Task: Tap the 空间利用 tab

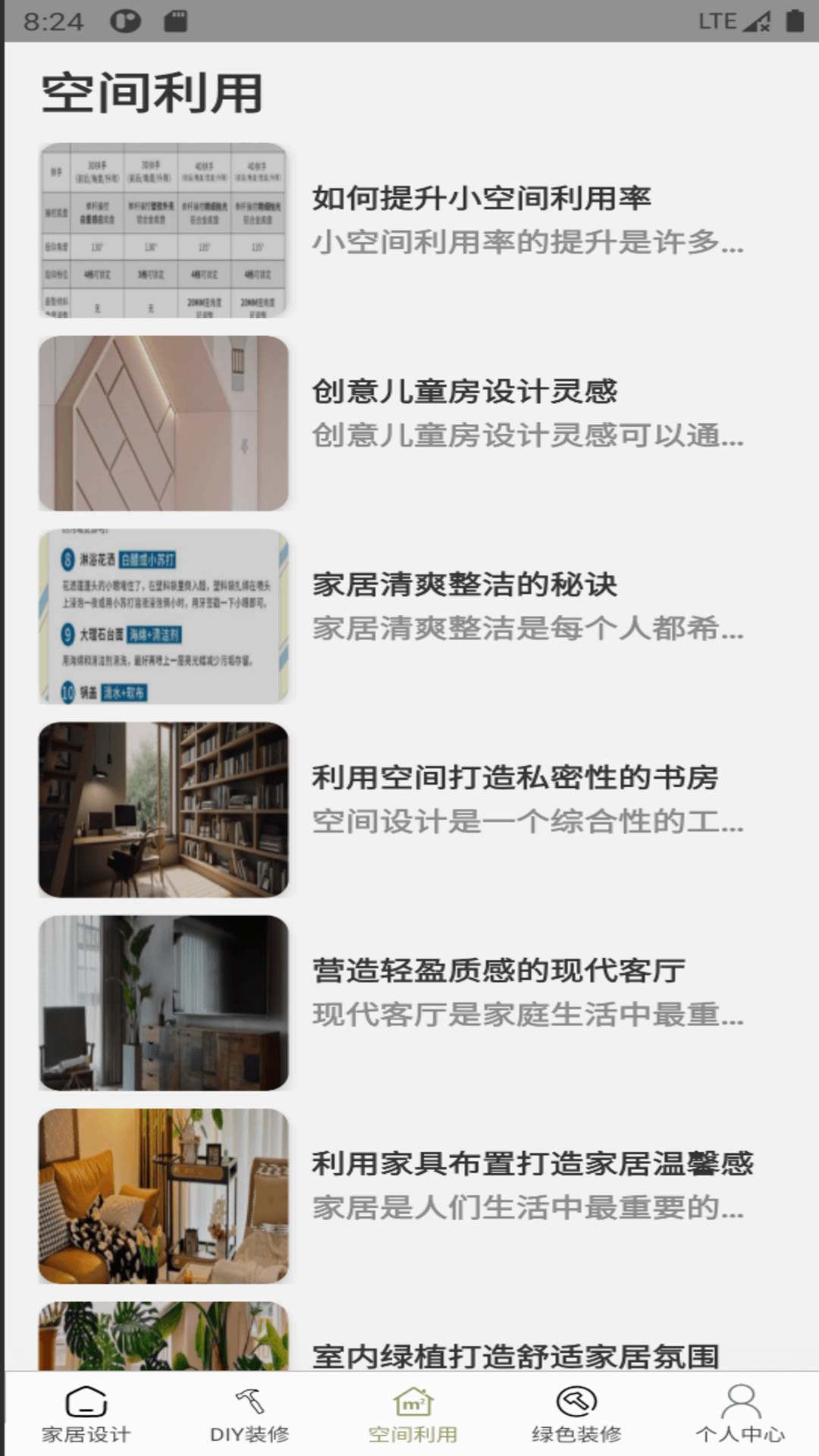Action: (x=413, y=1414)
